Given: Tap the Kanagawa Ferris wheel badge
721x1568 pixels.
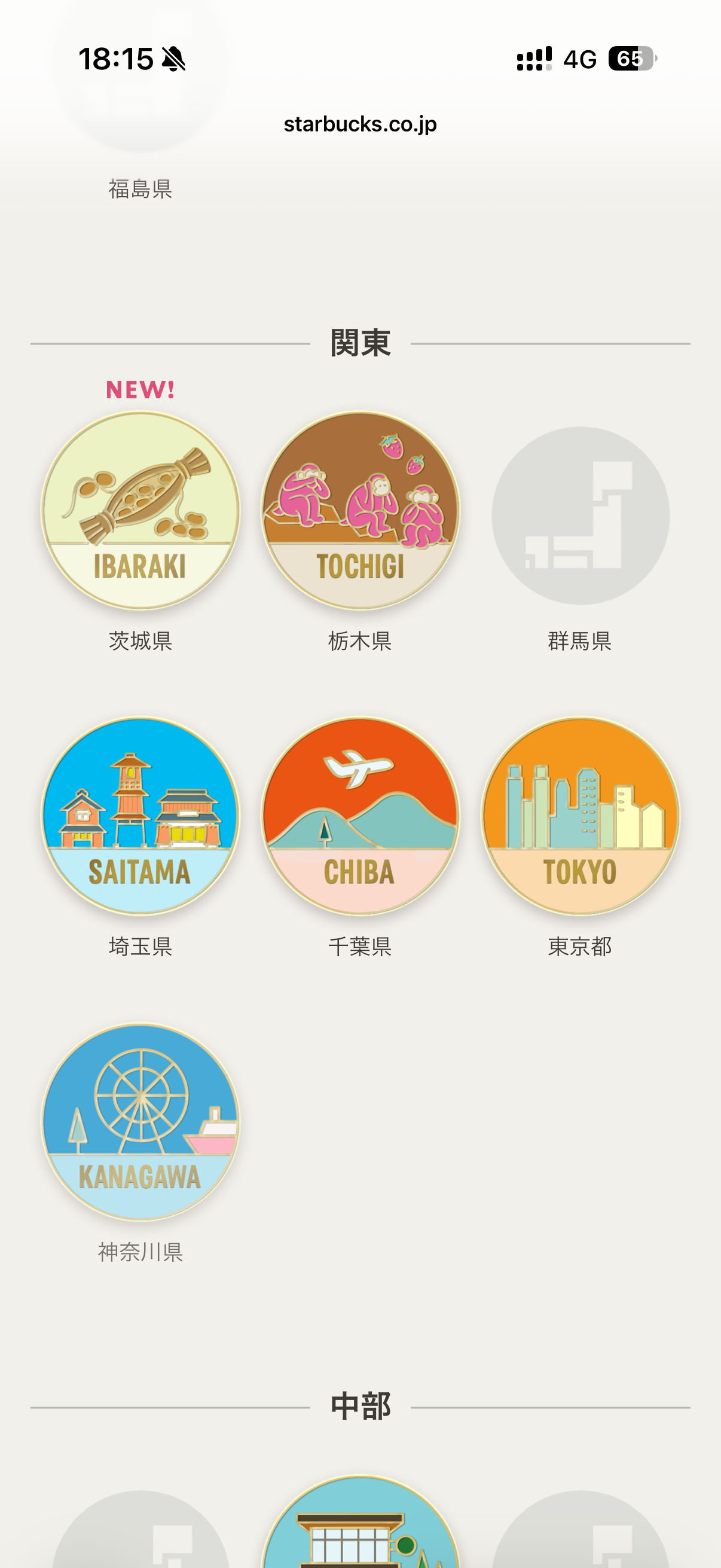Looking at the screenshot, I should coord(140,1121).
